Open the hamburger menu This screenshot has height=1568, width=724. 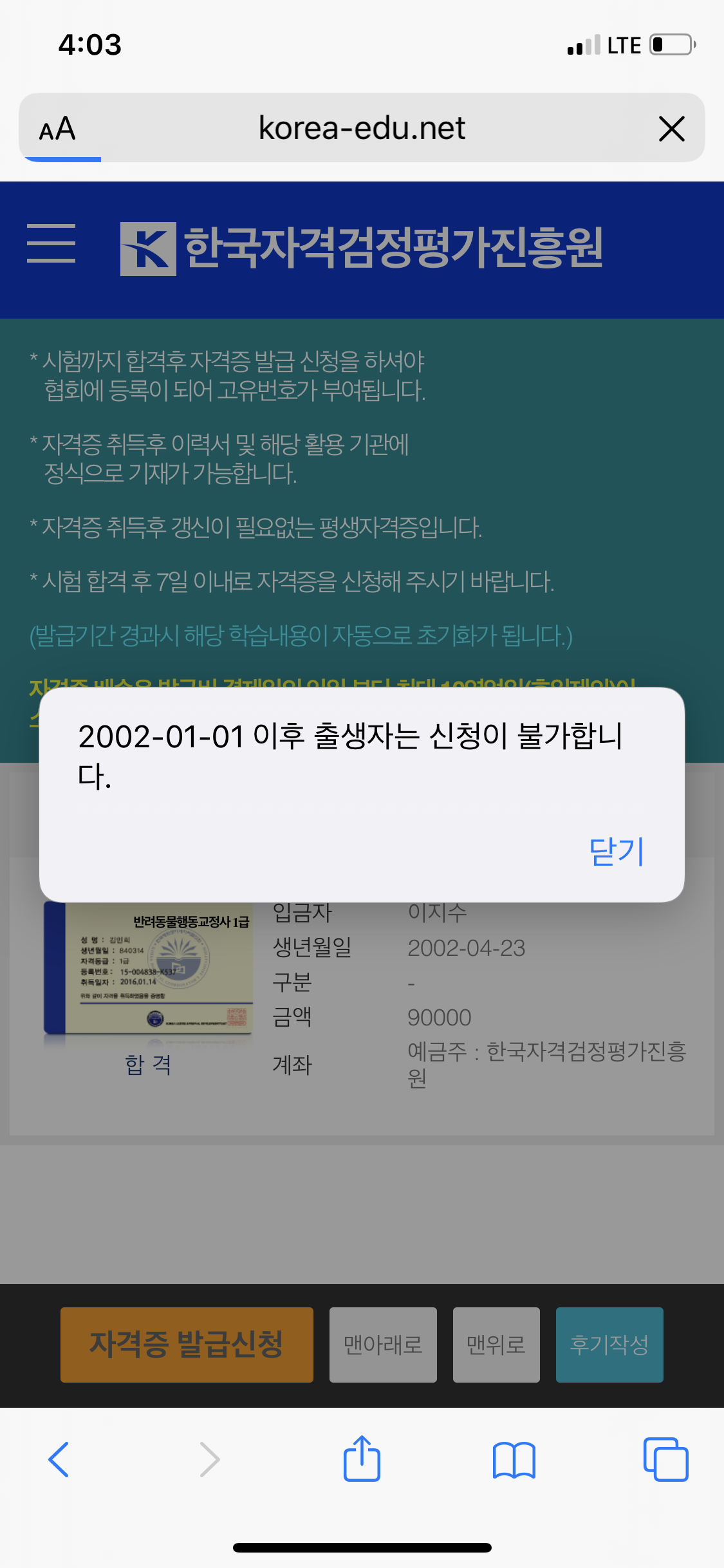point(51,243)
